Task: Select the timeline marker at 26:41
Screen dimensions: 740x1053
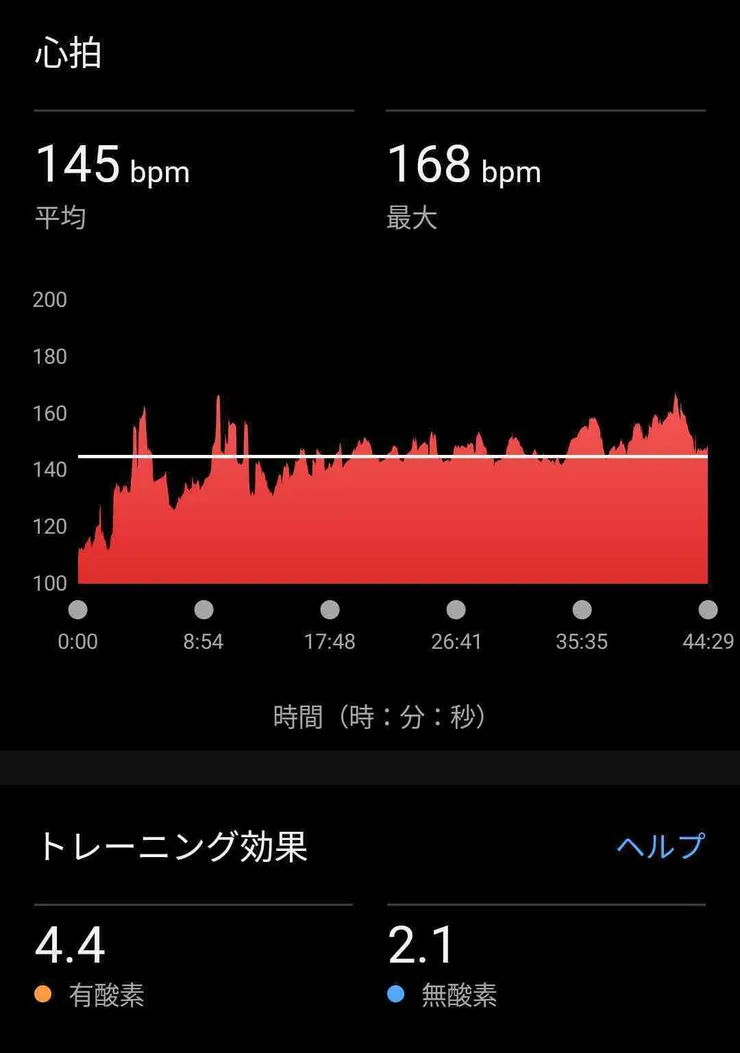Action: click(456, 608)
